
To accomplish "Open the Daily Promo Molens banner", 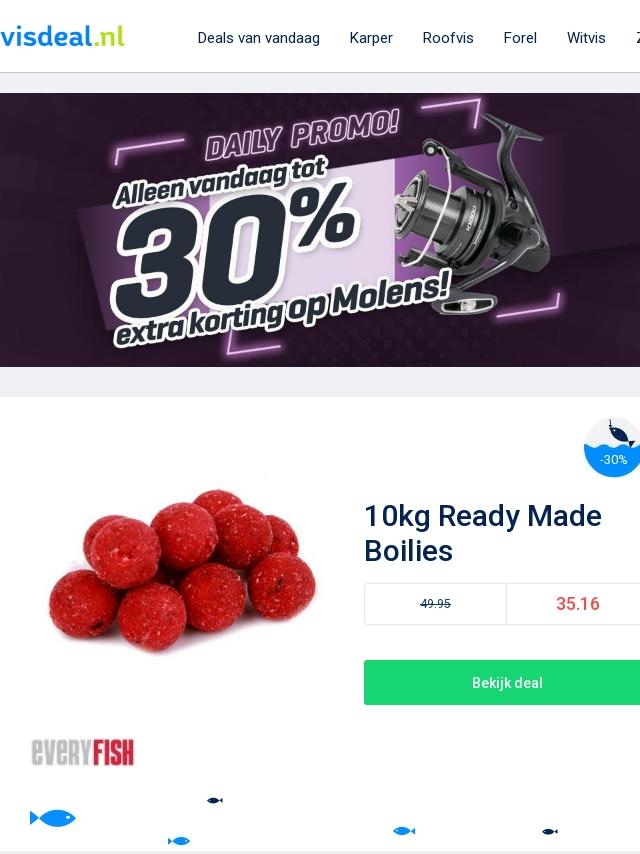I will (x=320, y=230).
